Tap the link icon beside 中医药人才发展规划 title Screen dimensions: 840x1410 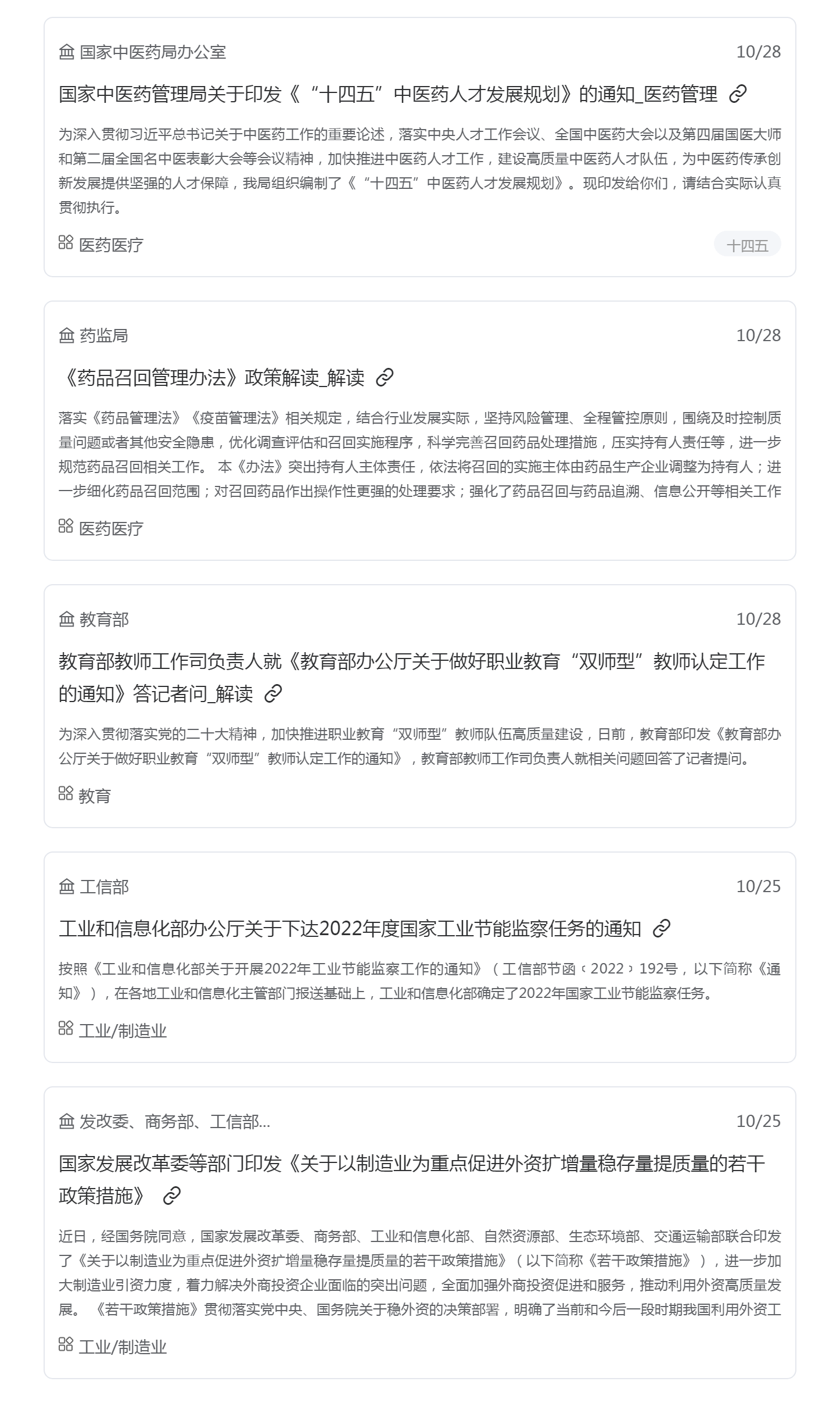pyautogui.click(x=738, y=94)
